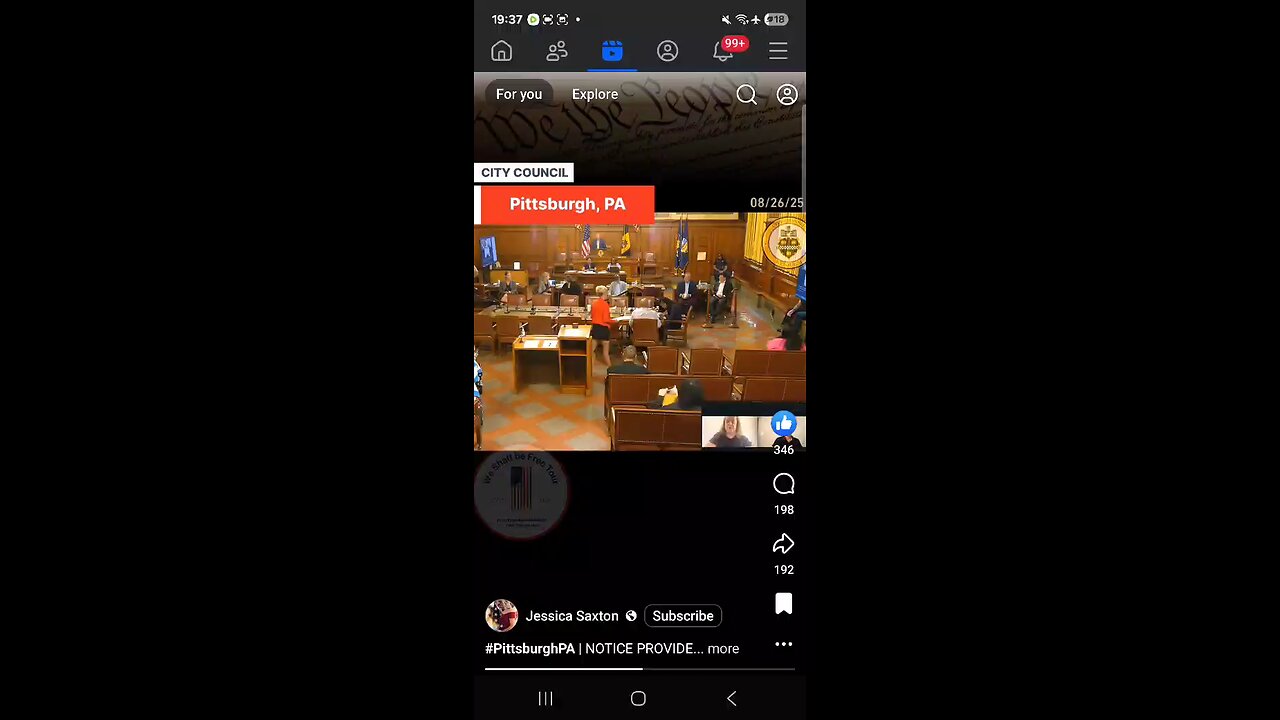
Task: Open the profile tab in top bar
Action: click(667, 51)
